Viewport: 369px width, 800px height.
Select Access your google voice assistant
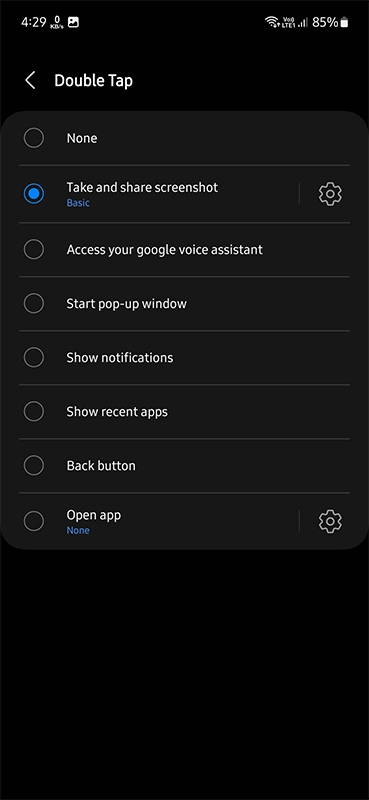[184, 249]
